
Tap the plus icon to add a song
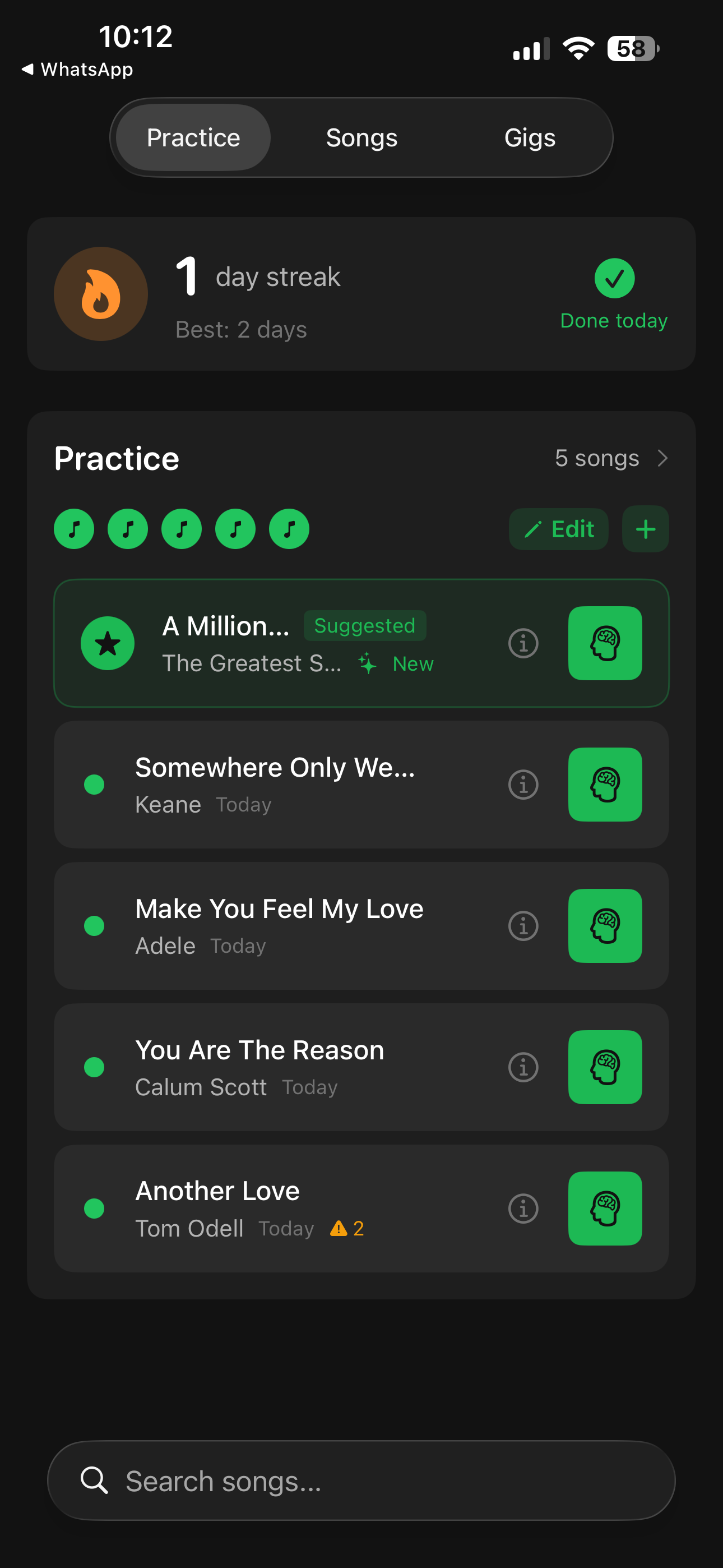pos(645,529)
